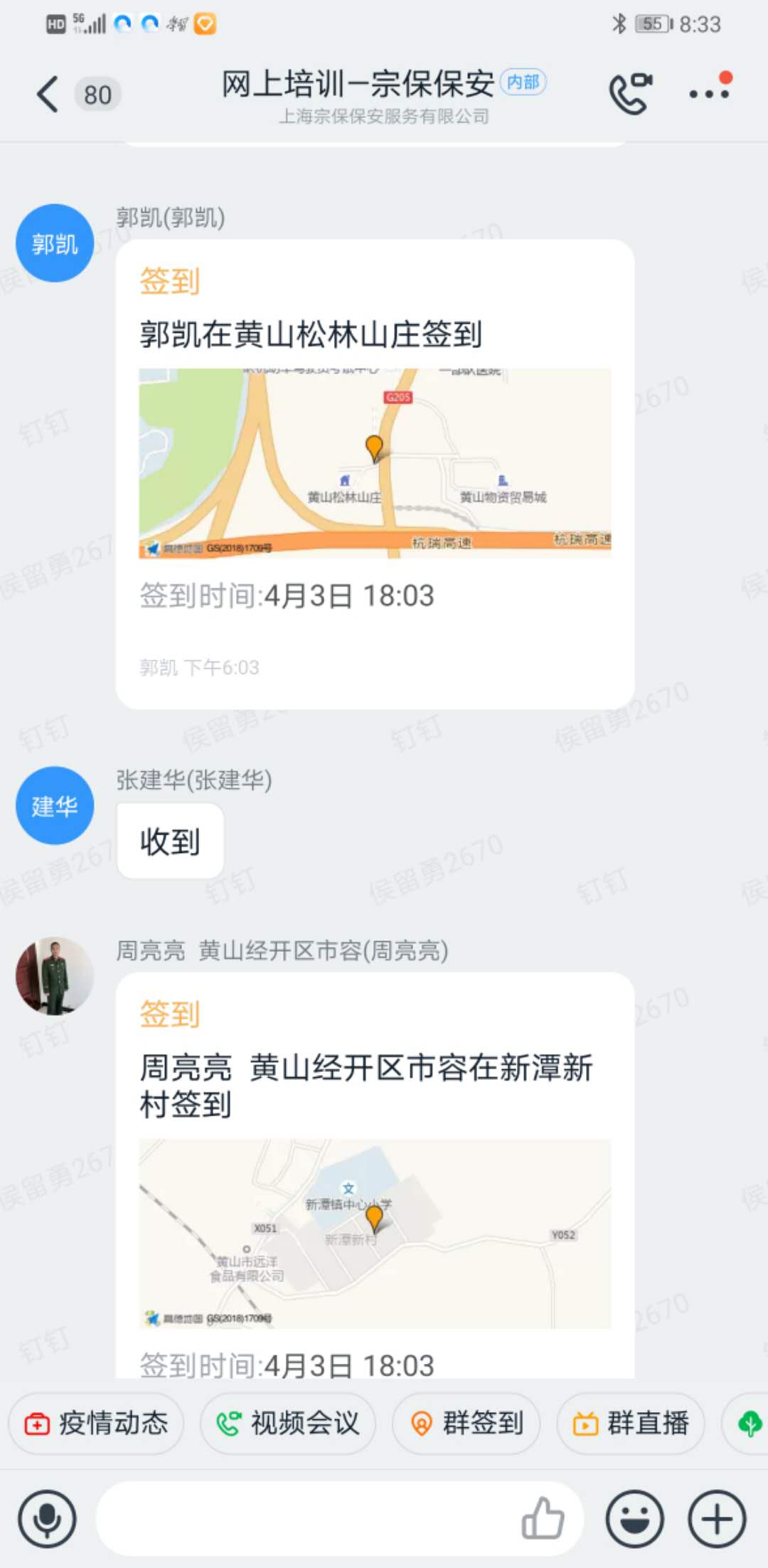
Task: Open the group settings overflow menu
Action: (709, 94)
